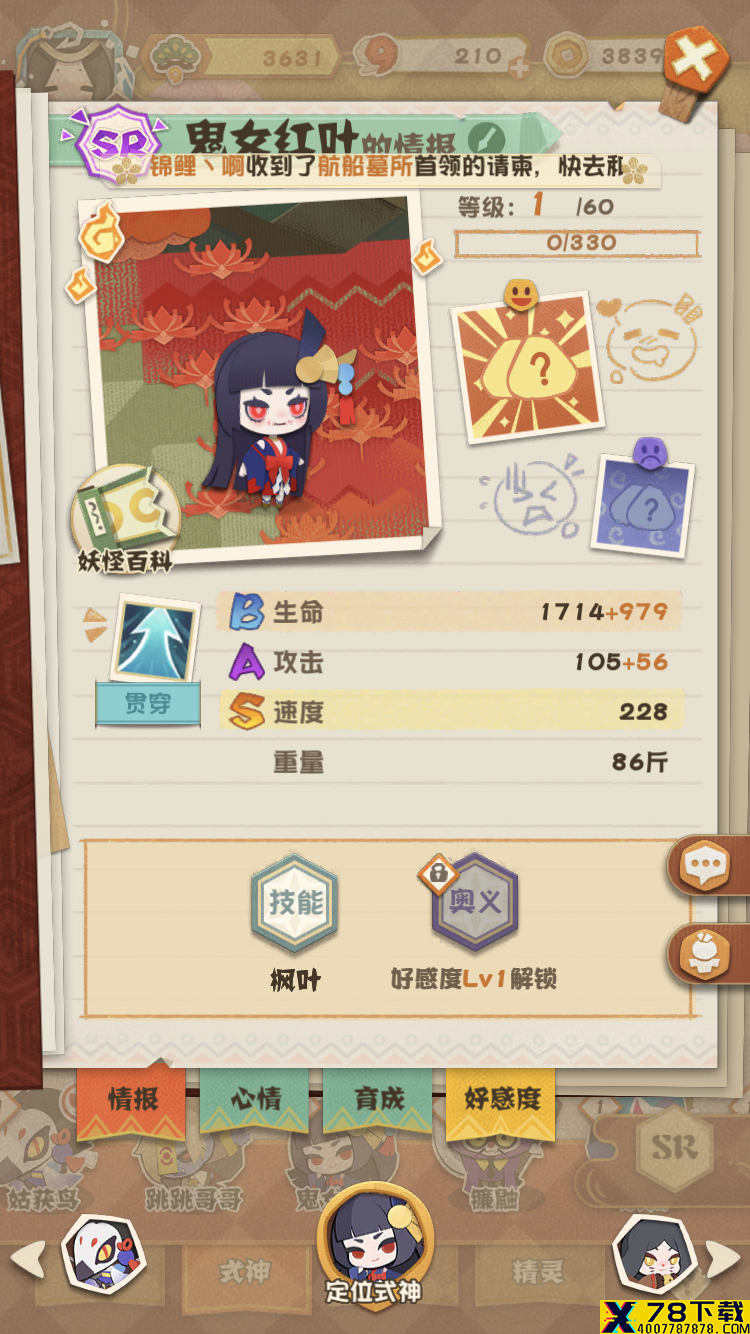Select the previous shikigami avatar
This screenshot has width=750, height=1334.
tap(103, 1254)
